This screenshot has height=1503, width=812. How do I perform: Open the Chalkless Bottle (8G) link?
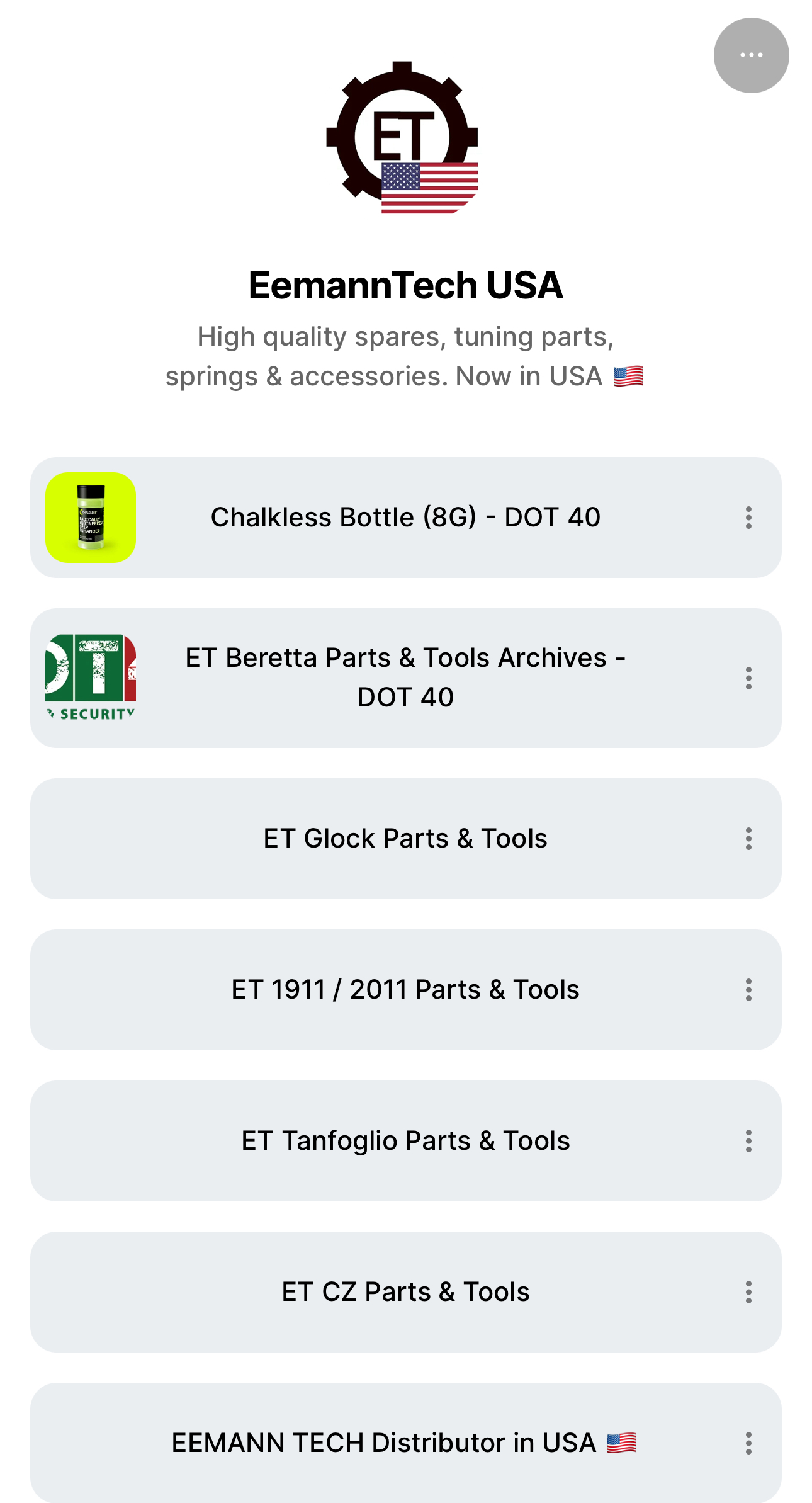click(x=406, y=518)
